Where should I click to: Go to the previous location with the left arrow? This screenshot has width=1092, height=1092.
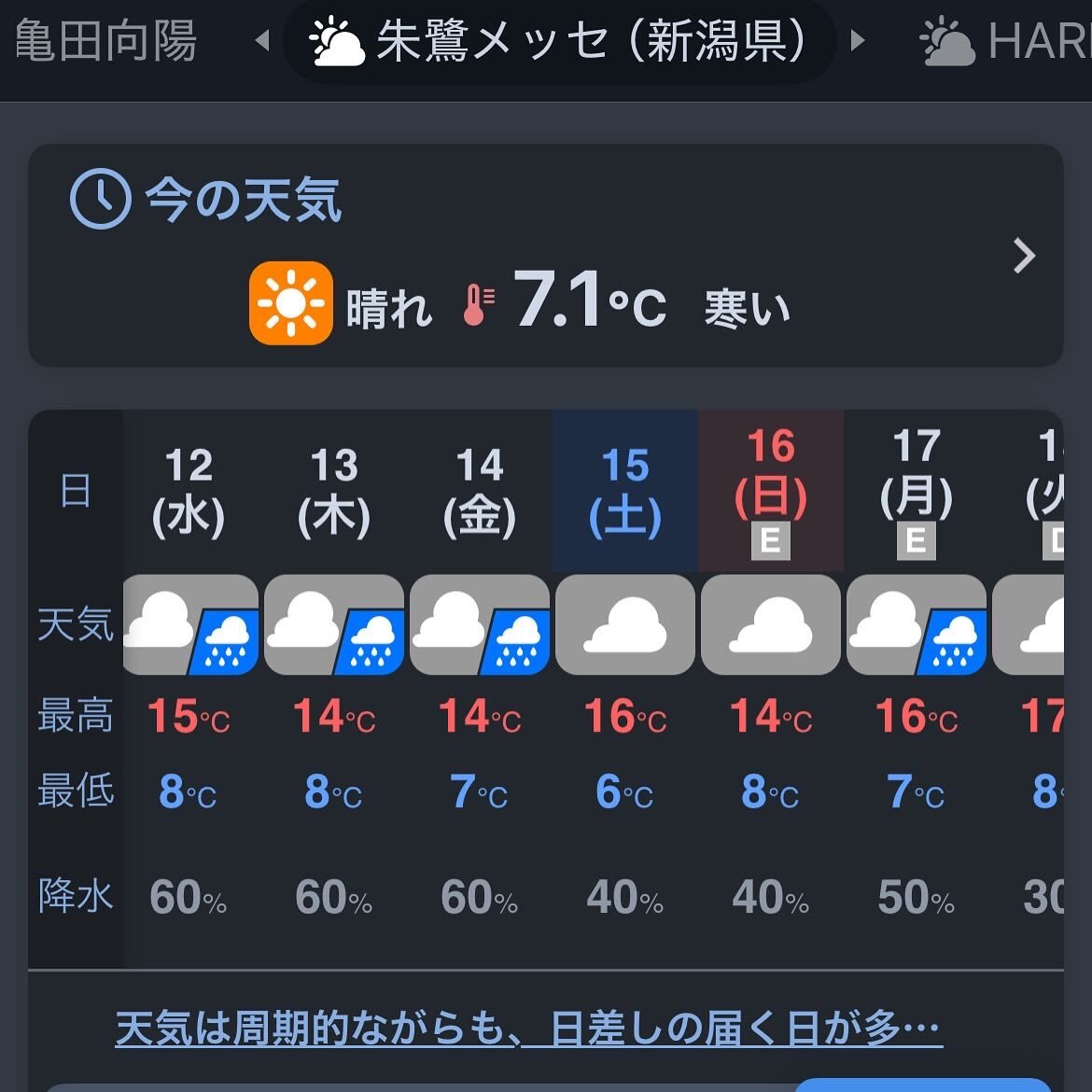(262, 41)
